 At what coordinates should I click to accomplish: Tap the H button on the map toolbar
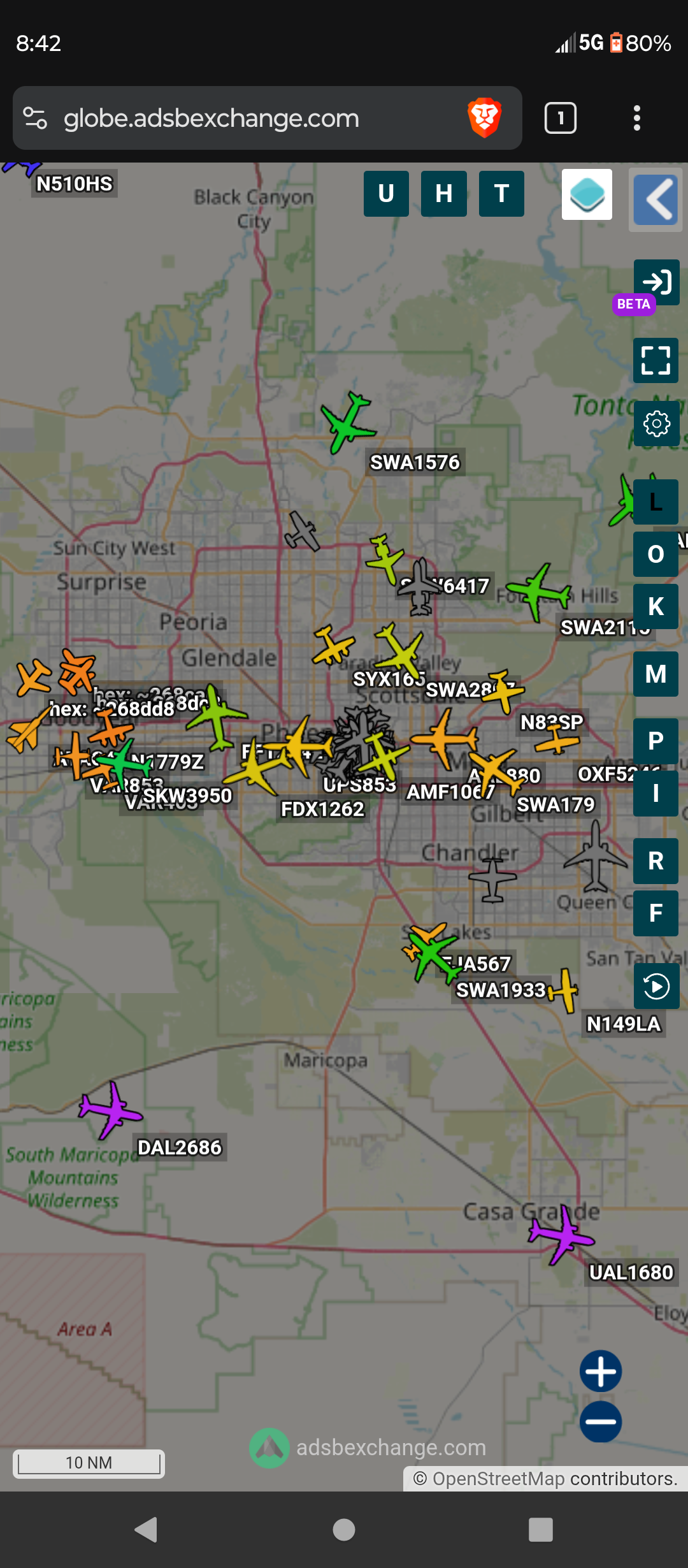[444, 194]
